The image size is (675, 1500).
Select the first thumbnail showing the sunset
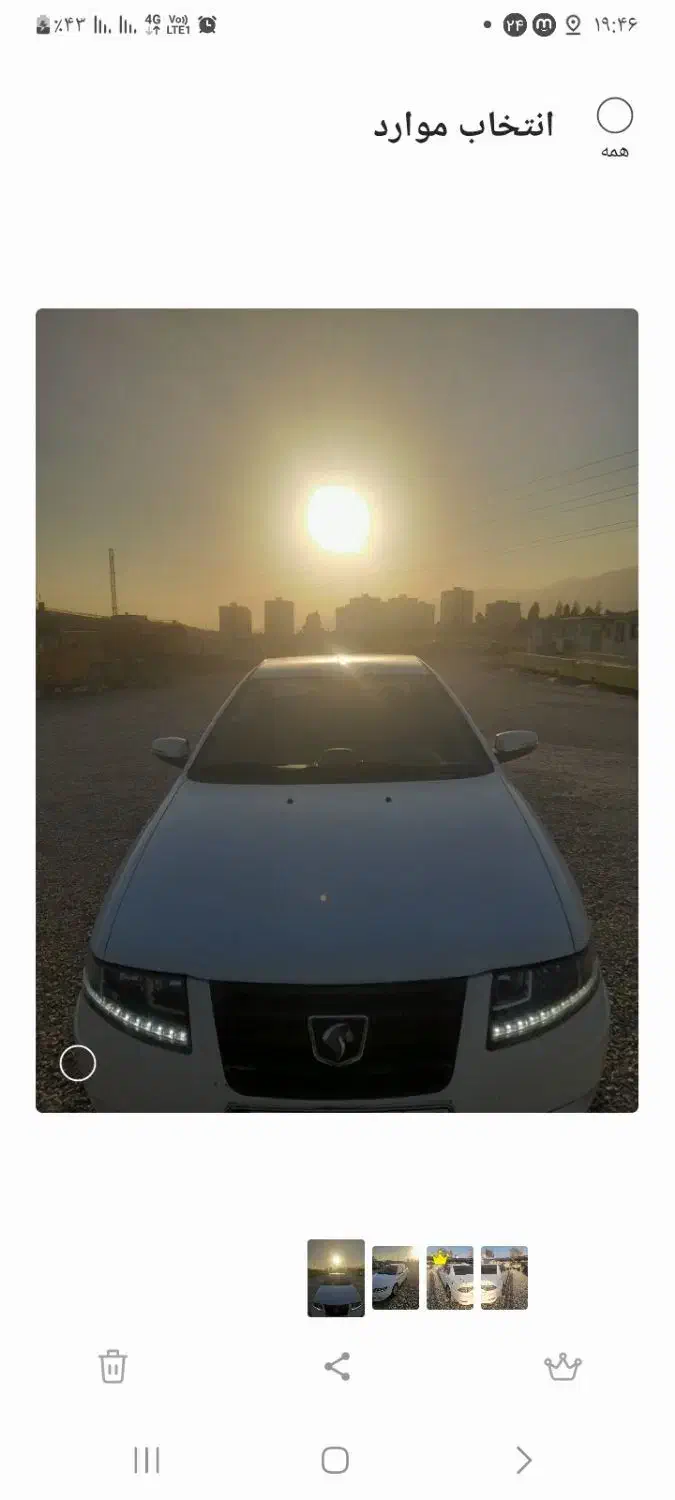(336, 1277)
